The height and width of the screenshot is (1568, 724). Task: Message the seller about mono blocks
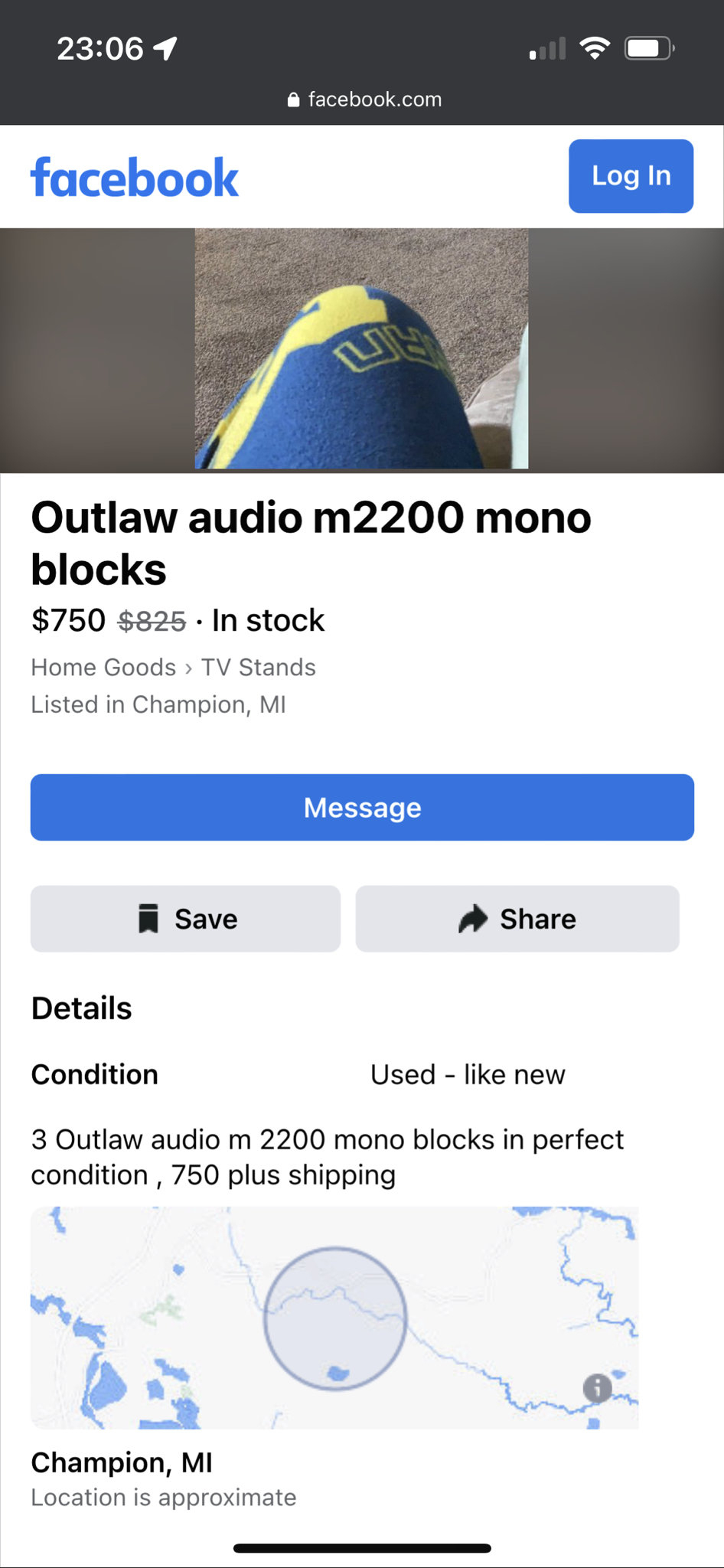[x=362, y=808]
